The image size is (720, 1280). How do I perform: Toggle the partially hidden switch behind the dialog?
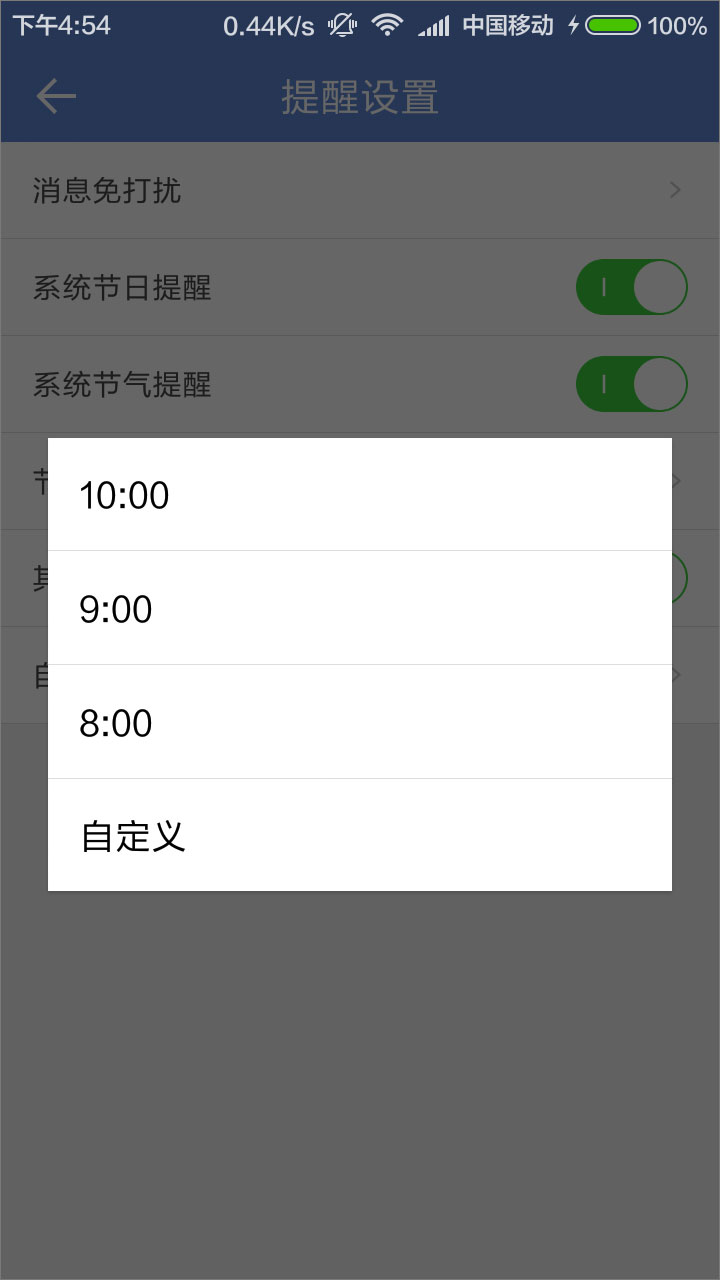click(681, 578)
